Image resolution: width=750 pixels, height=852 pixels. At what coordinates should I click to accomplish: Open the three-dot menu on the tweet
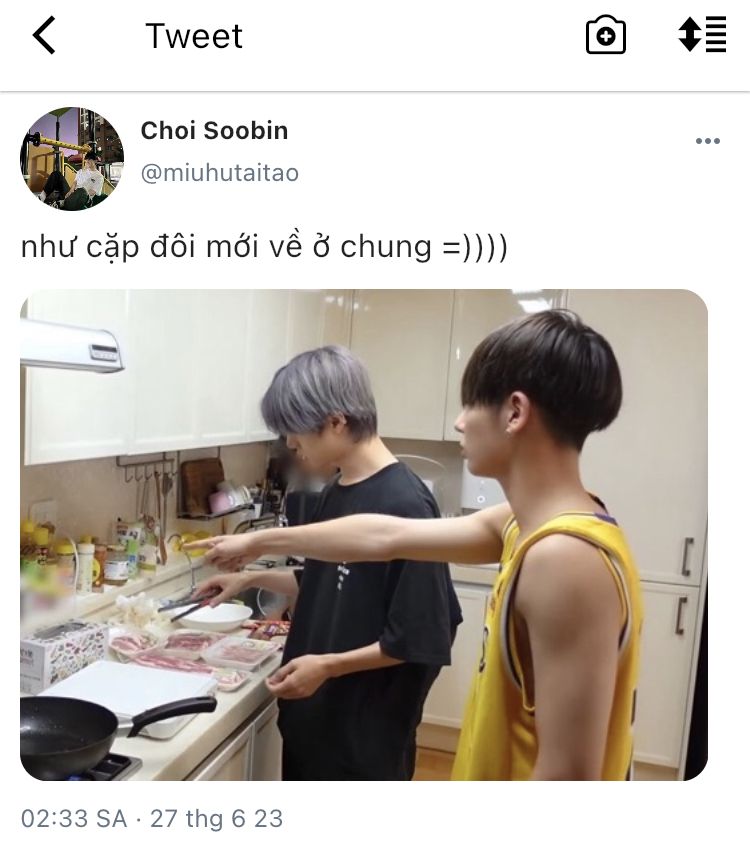(708, 141)
